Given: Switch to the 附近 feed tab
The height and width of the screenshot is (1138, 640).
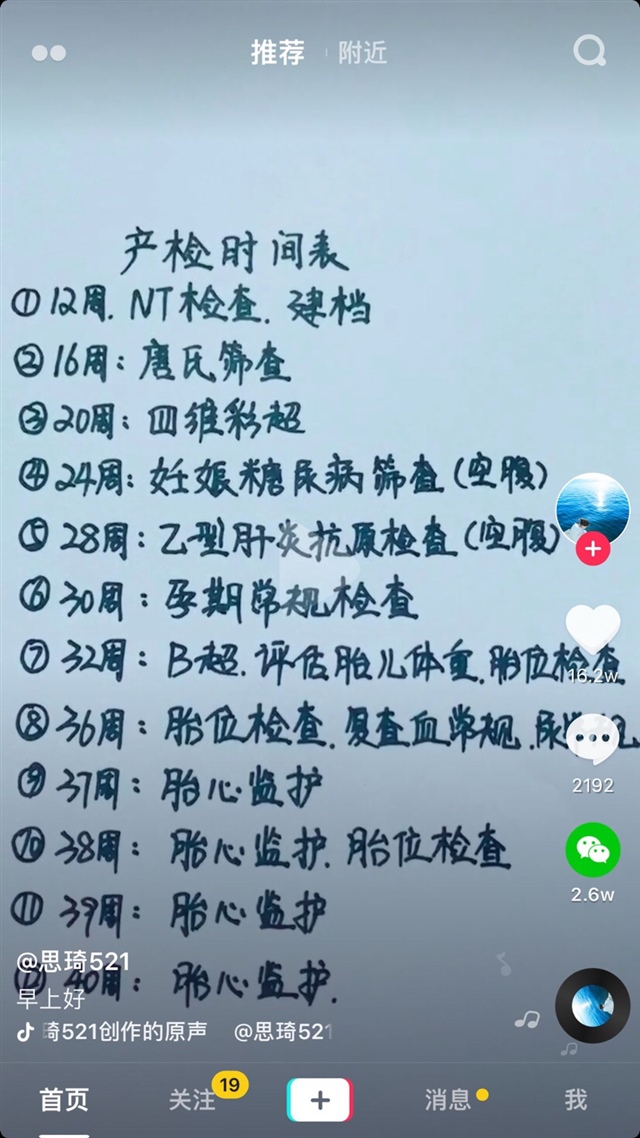Looking at the screenshot, I should (x=362, y=53).
